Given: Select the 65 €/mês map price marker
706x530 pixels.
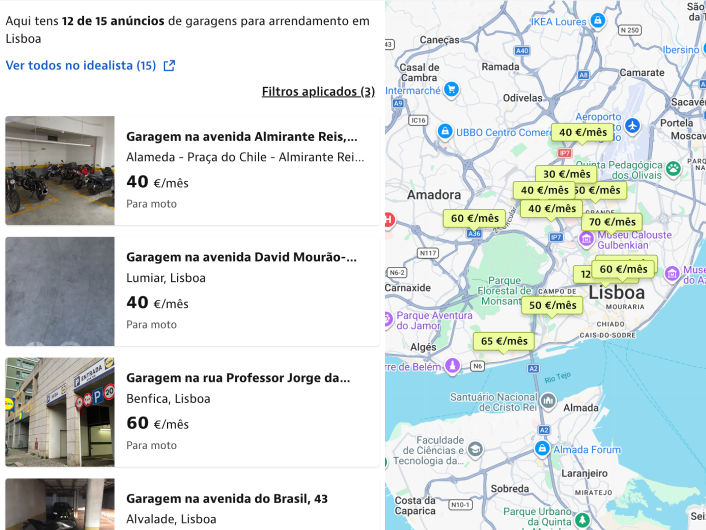Looking at the screenshot, I should pos(503,341).
